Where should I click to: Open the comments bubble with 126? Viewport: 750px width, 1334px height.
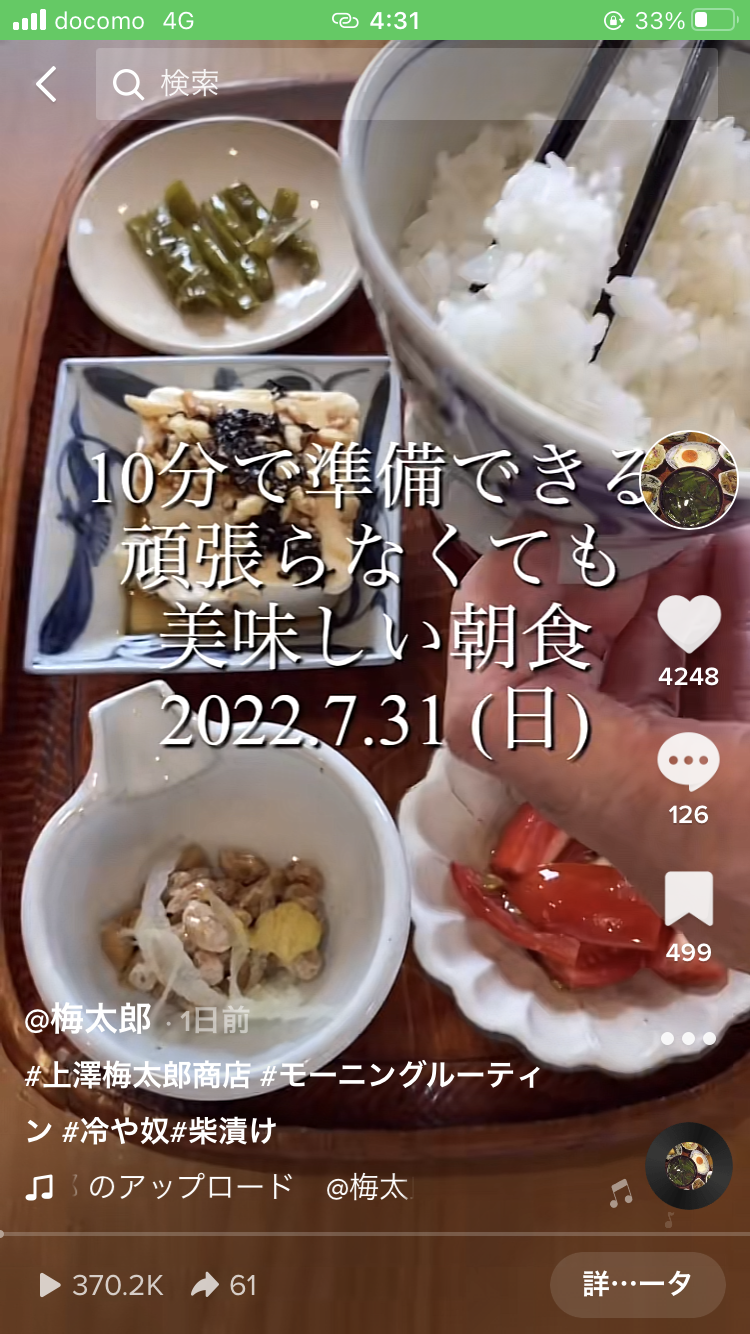tap(689, 762)
